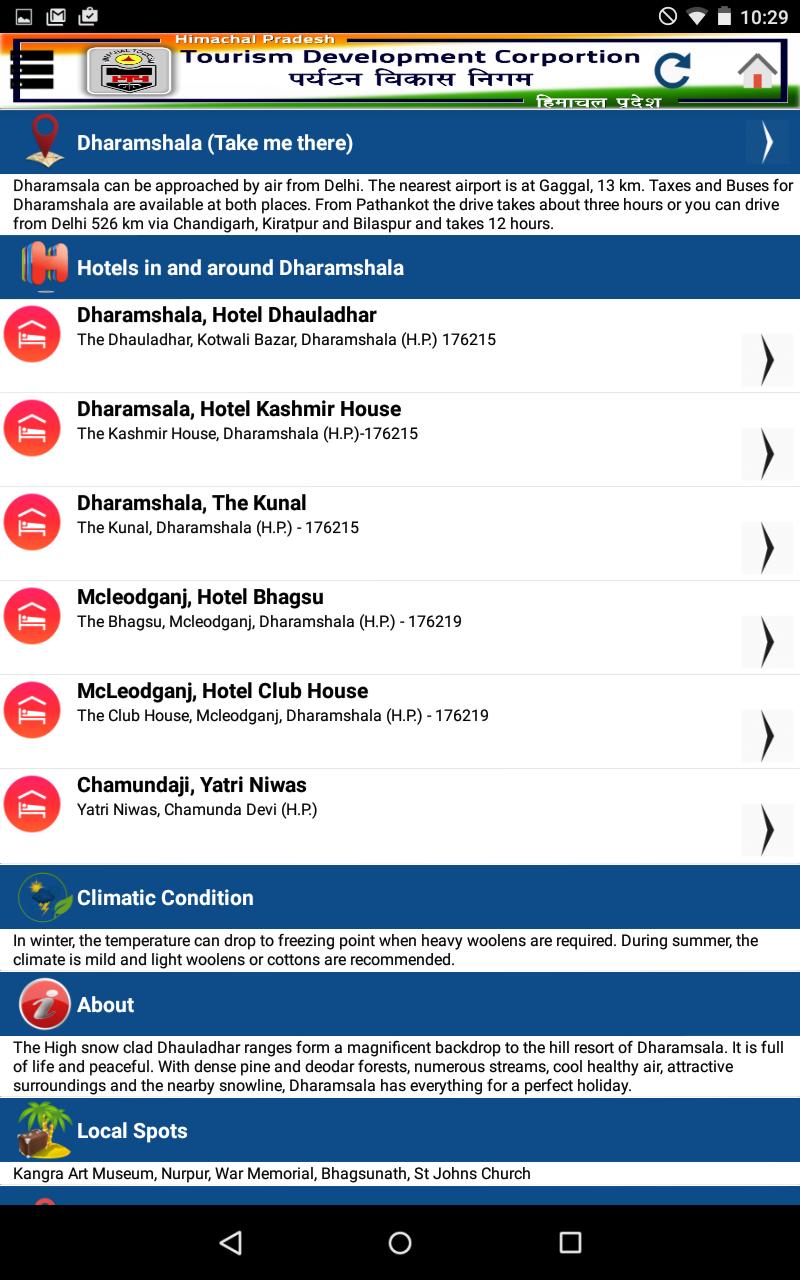This screenshot has height=1280, width=800.
Task: Open the hamburger menu
Action: click(x=31, y=69)
